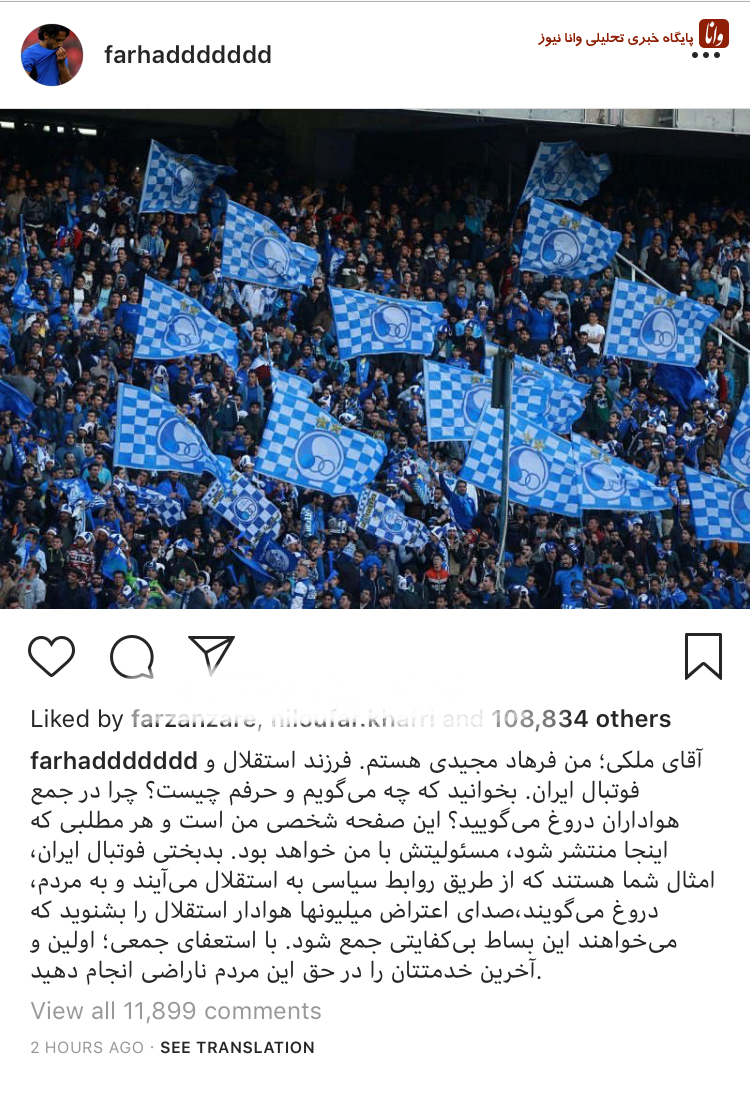Share the post via paper plane icon

211,655
